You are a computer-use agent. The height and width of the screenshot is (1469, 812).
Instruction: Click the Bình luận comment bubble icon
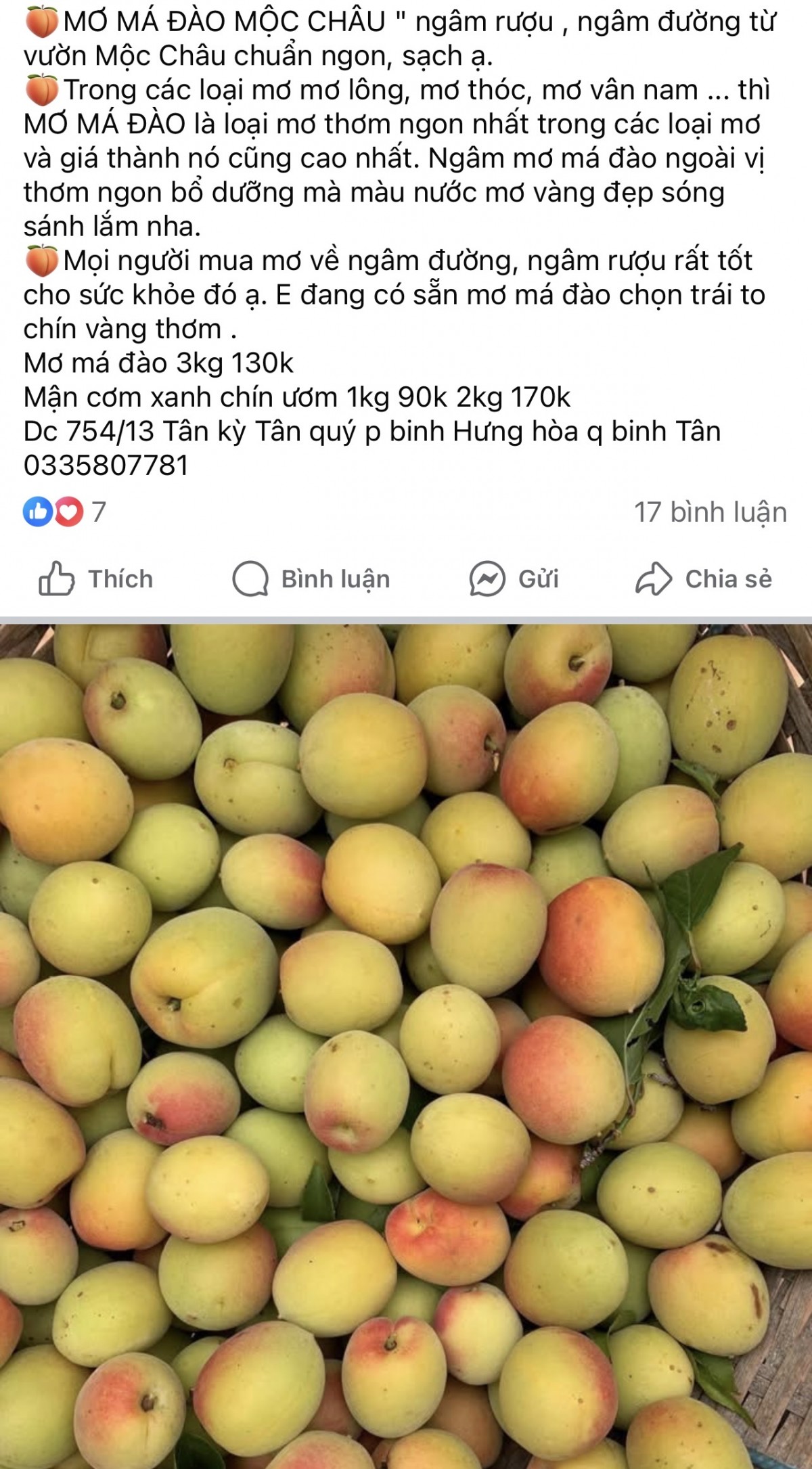tap(250, 579)
